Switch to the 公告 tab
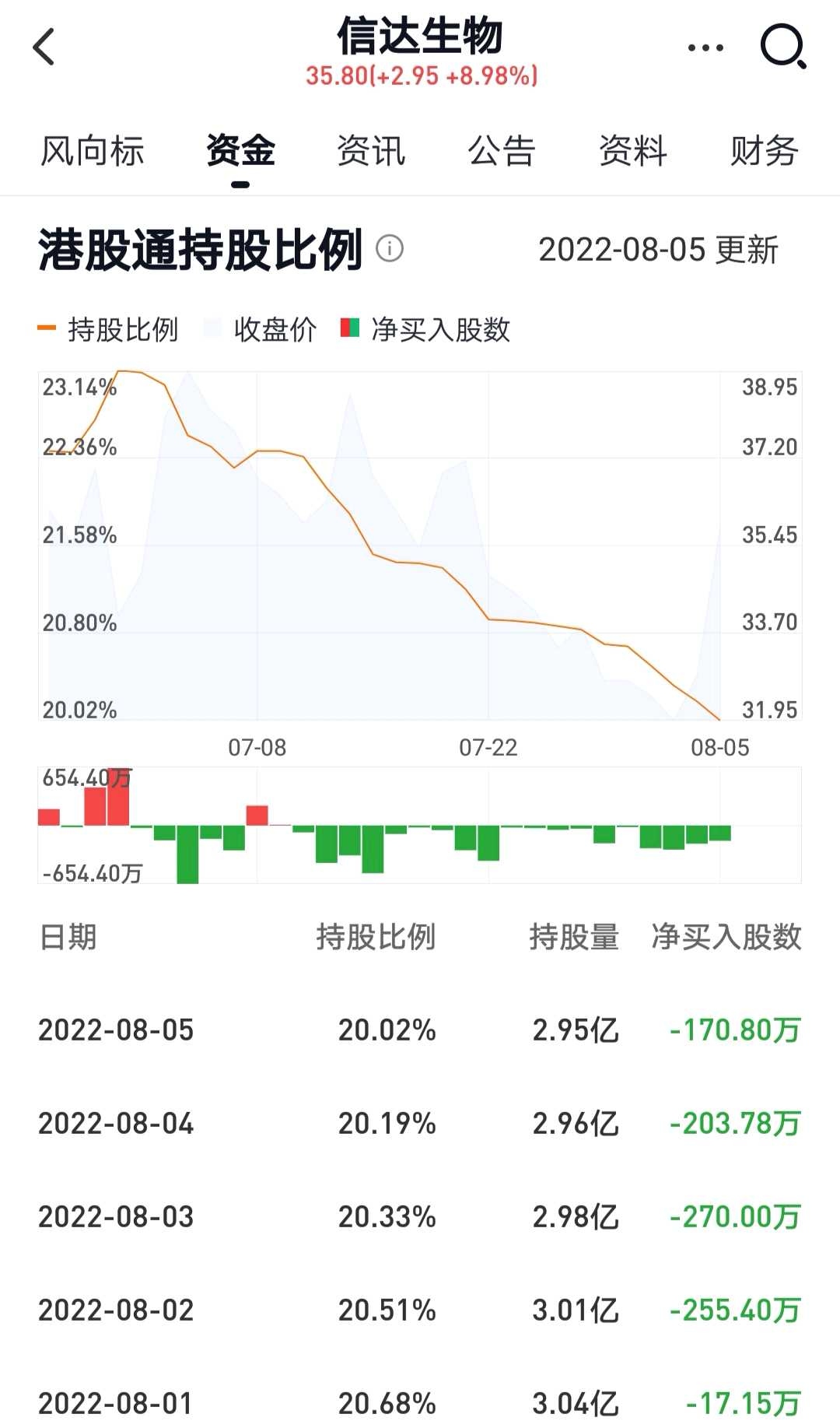840x1428 pixels. coord(500,153)
